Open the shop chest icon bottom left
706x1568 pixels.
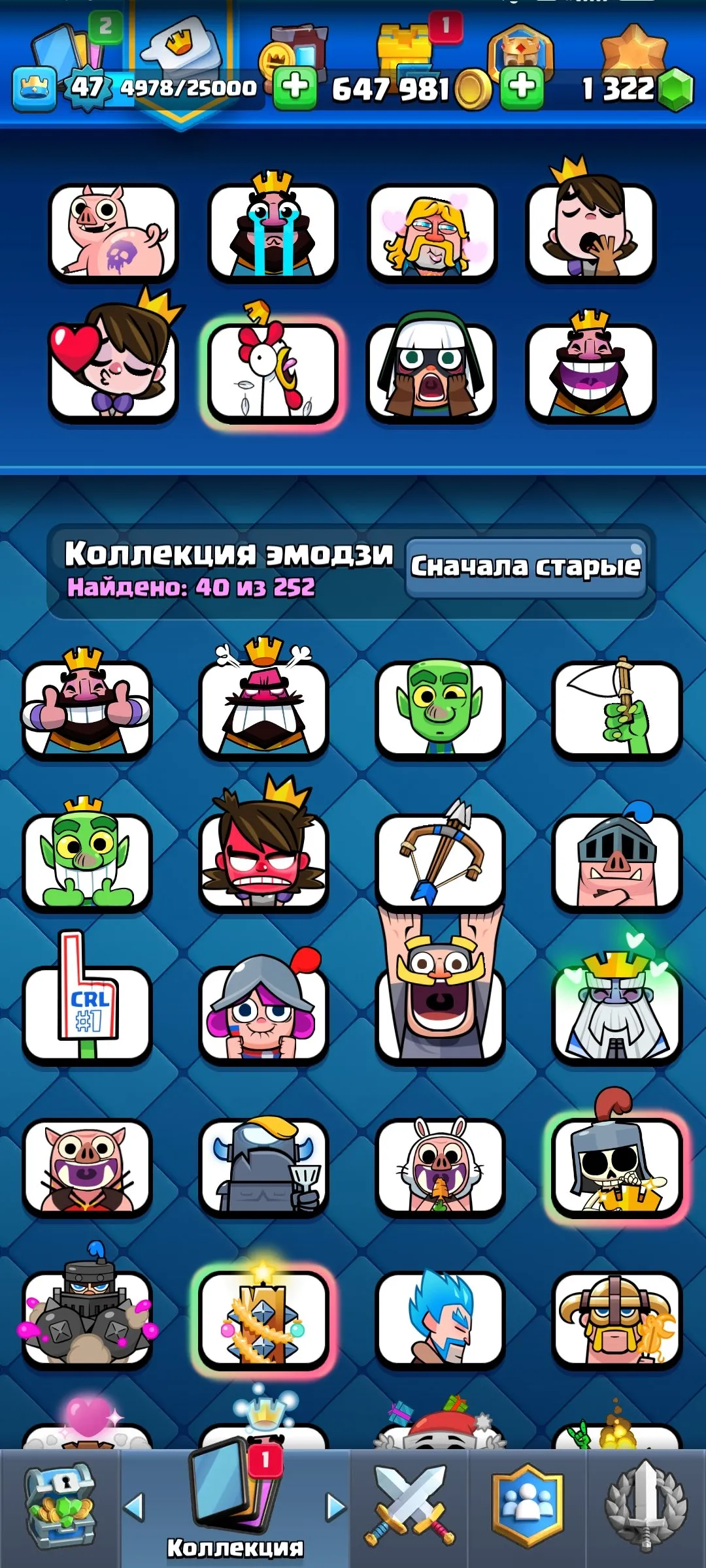58,1503
